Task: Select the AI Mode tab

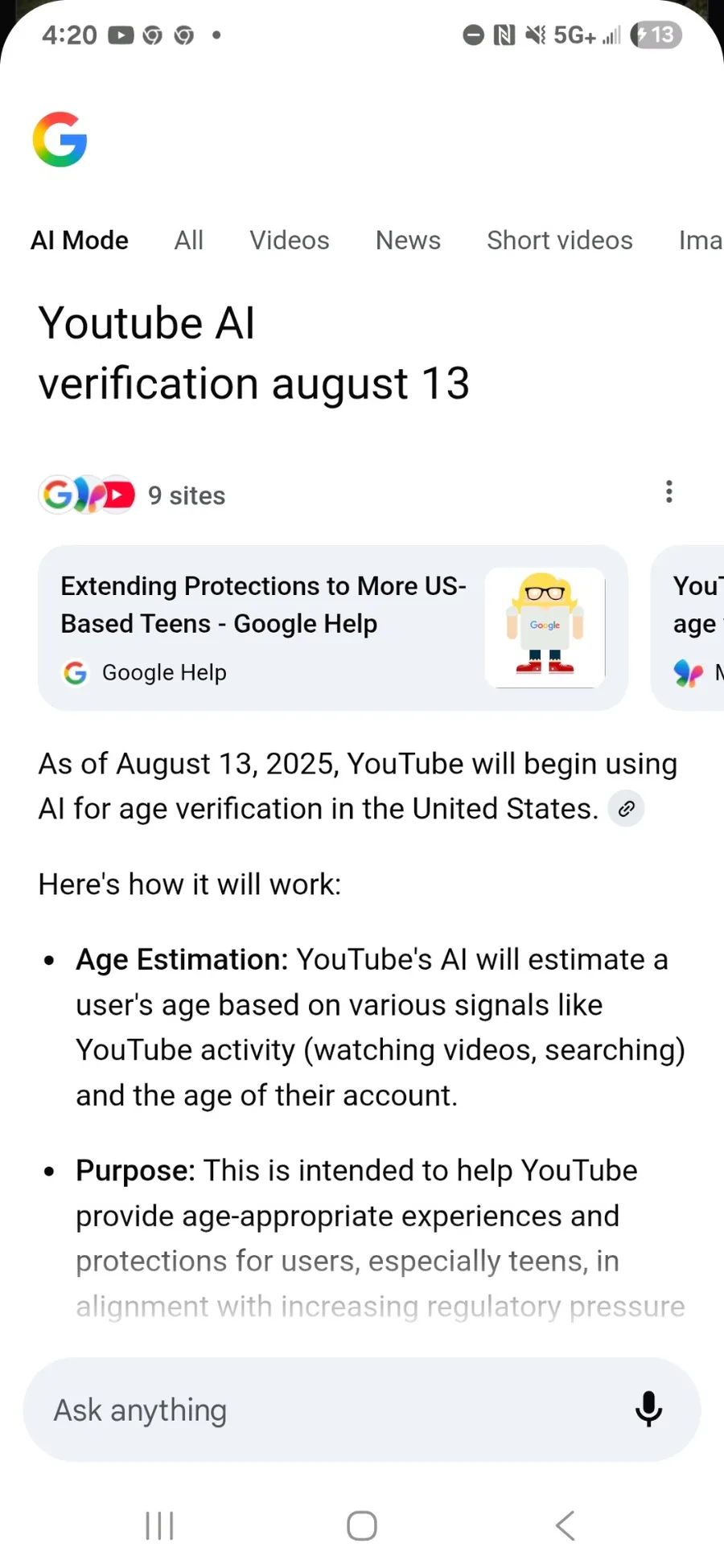Action: click(80, 240)
